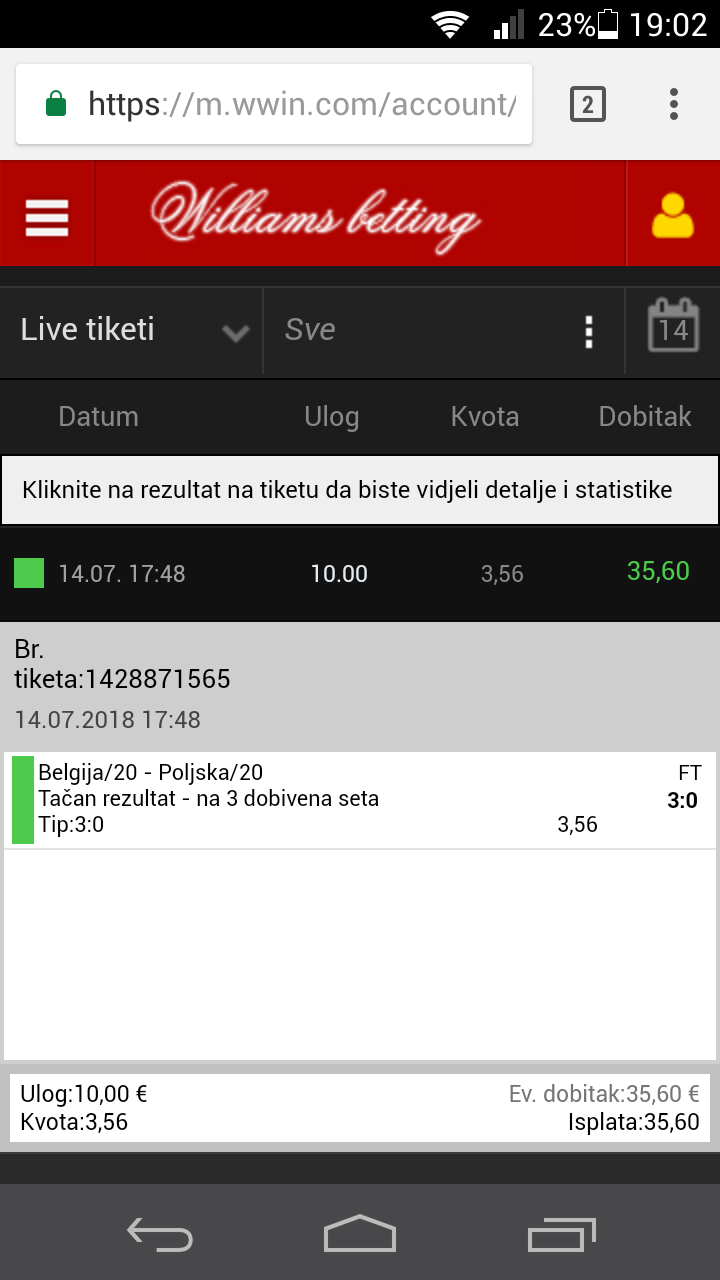Image resolution: width=720 pixels, height=1280 pixels.
Task: Open the calendar date picker
Action: [673, 326]
